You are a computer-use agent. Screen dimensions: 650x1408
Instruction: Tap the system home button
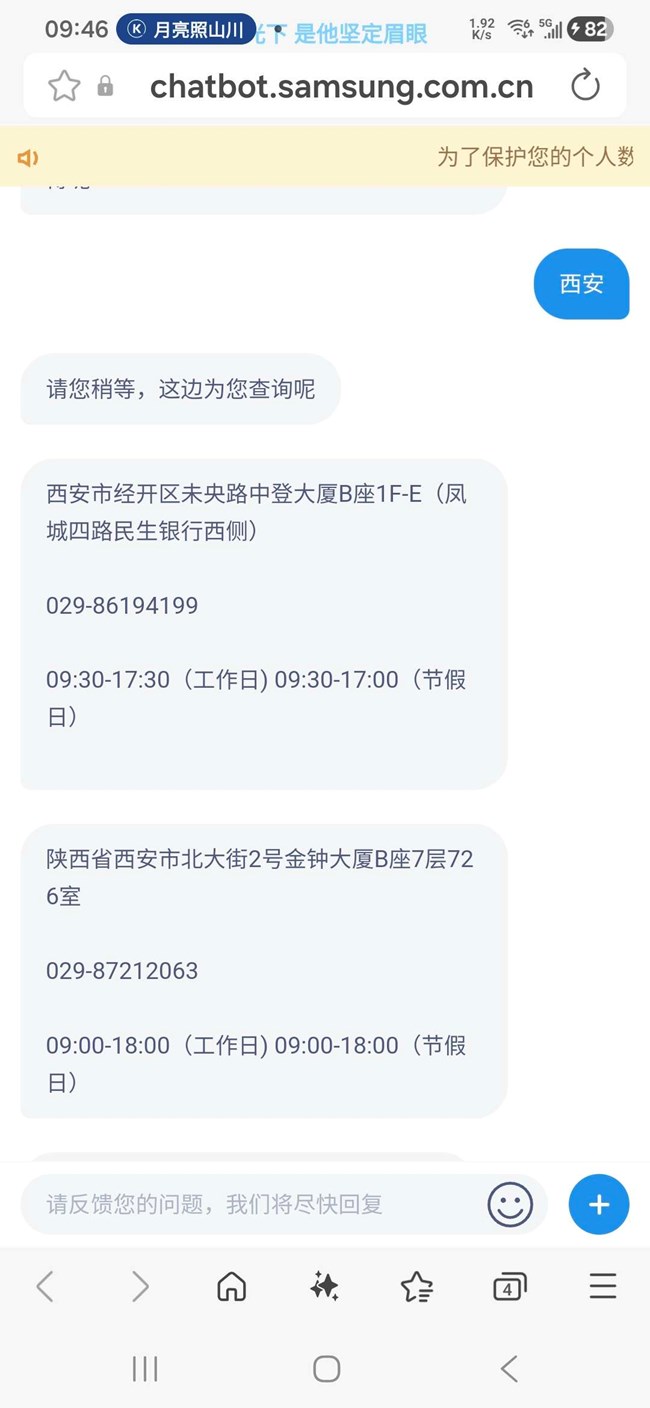click(326, 1368)
